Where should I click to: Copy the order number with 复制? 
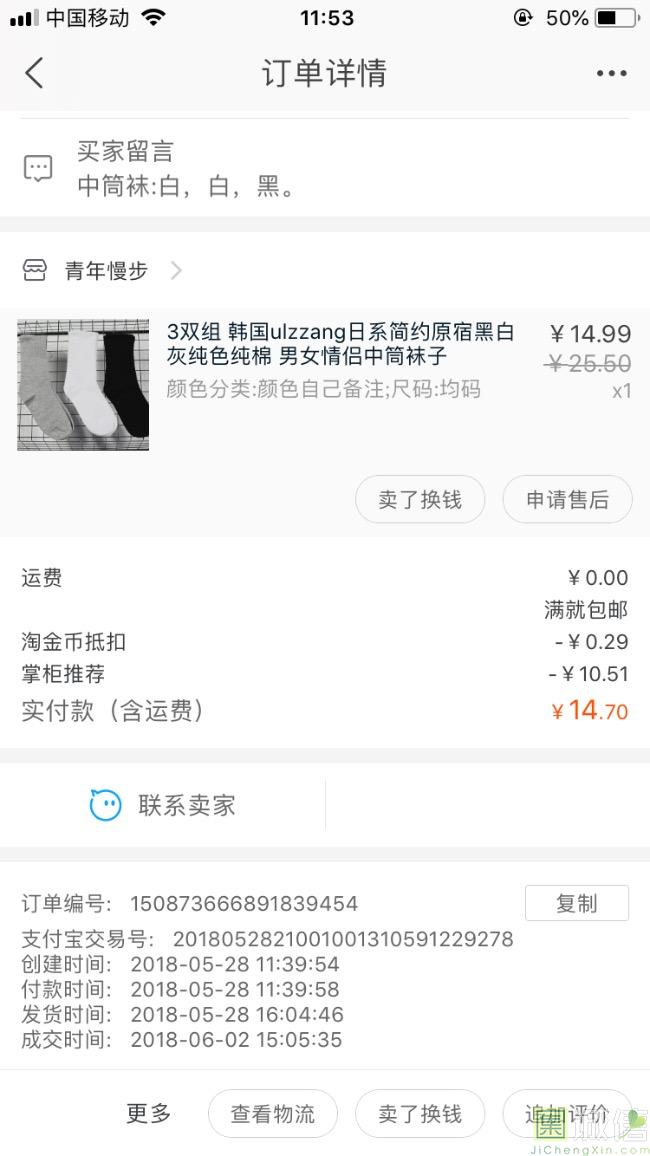576,903
